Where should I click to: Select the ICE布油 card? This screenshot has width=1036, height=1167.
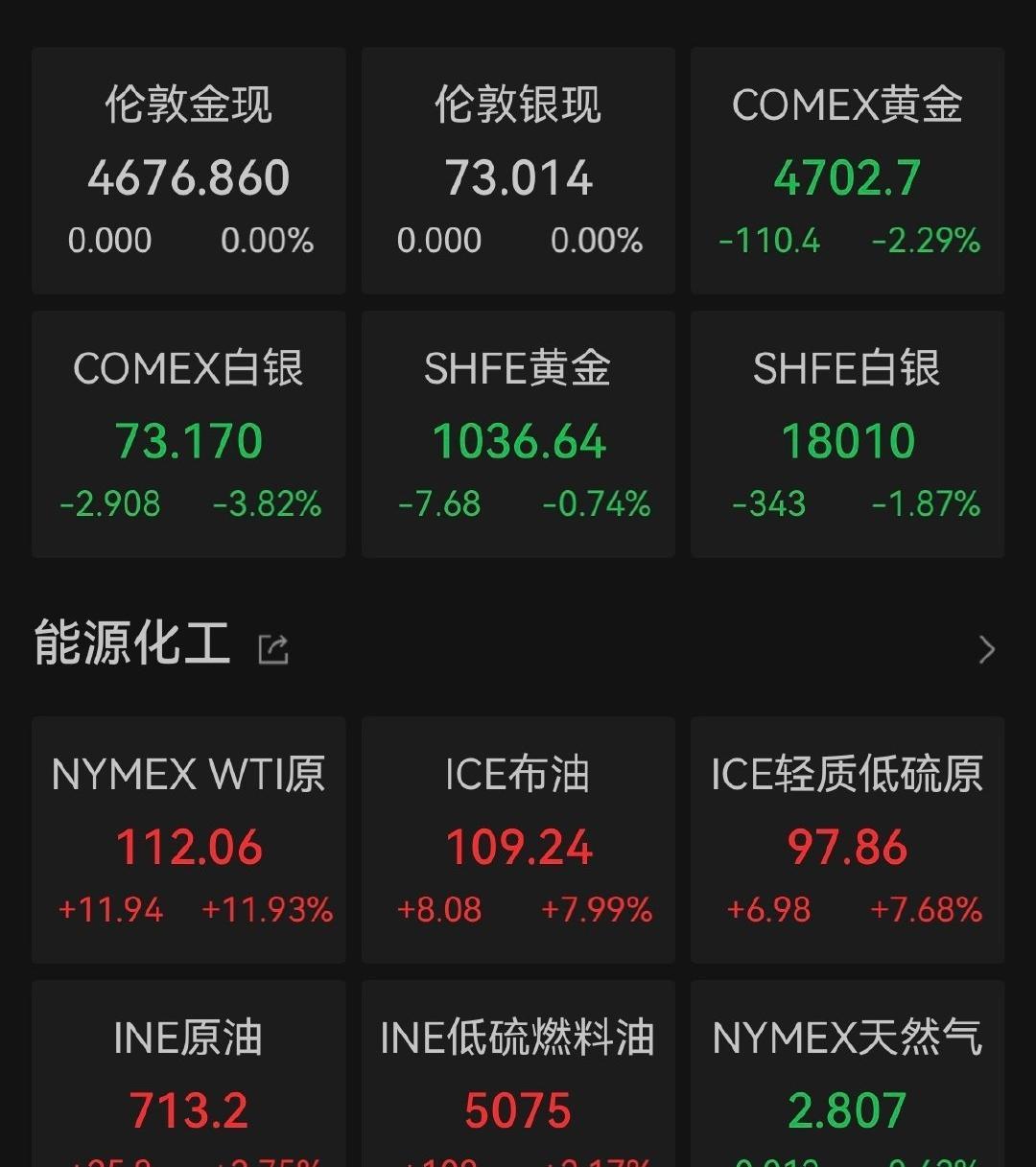tap(518, 840)
